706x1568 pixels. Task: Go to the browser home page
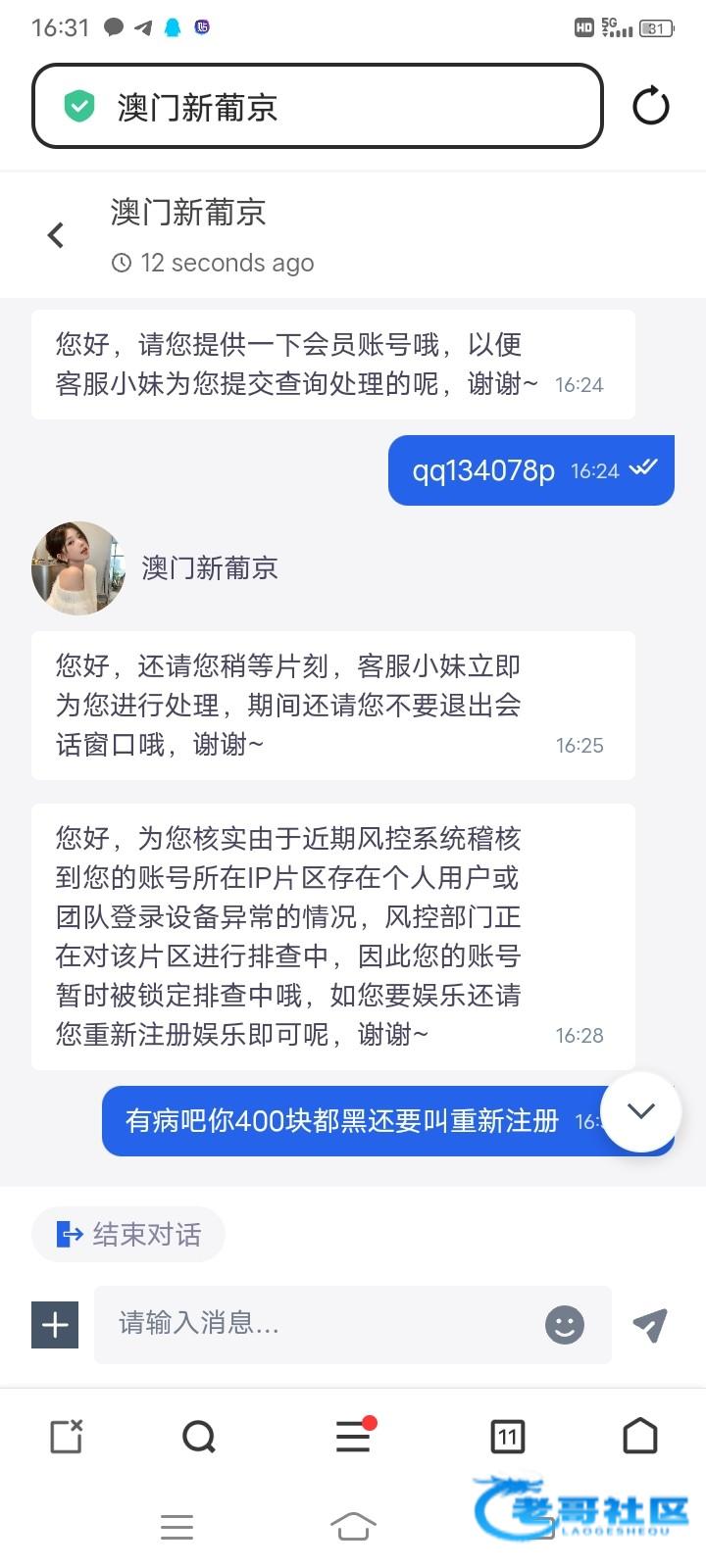pyautogui.click(x=640, y=1436)
